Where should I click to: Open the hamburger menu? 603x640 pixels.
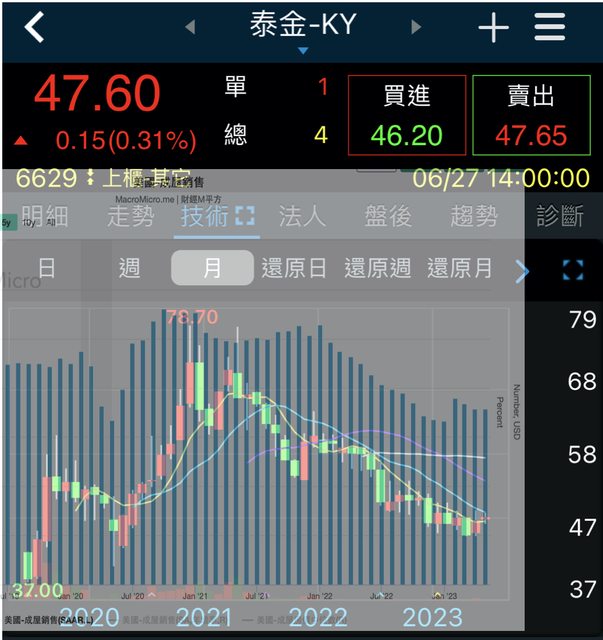pyautogui.click(x=550, y=28)
